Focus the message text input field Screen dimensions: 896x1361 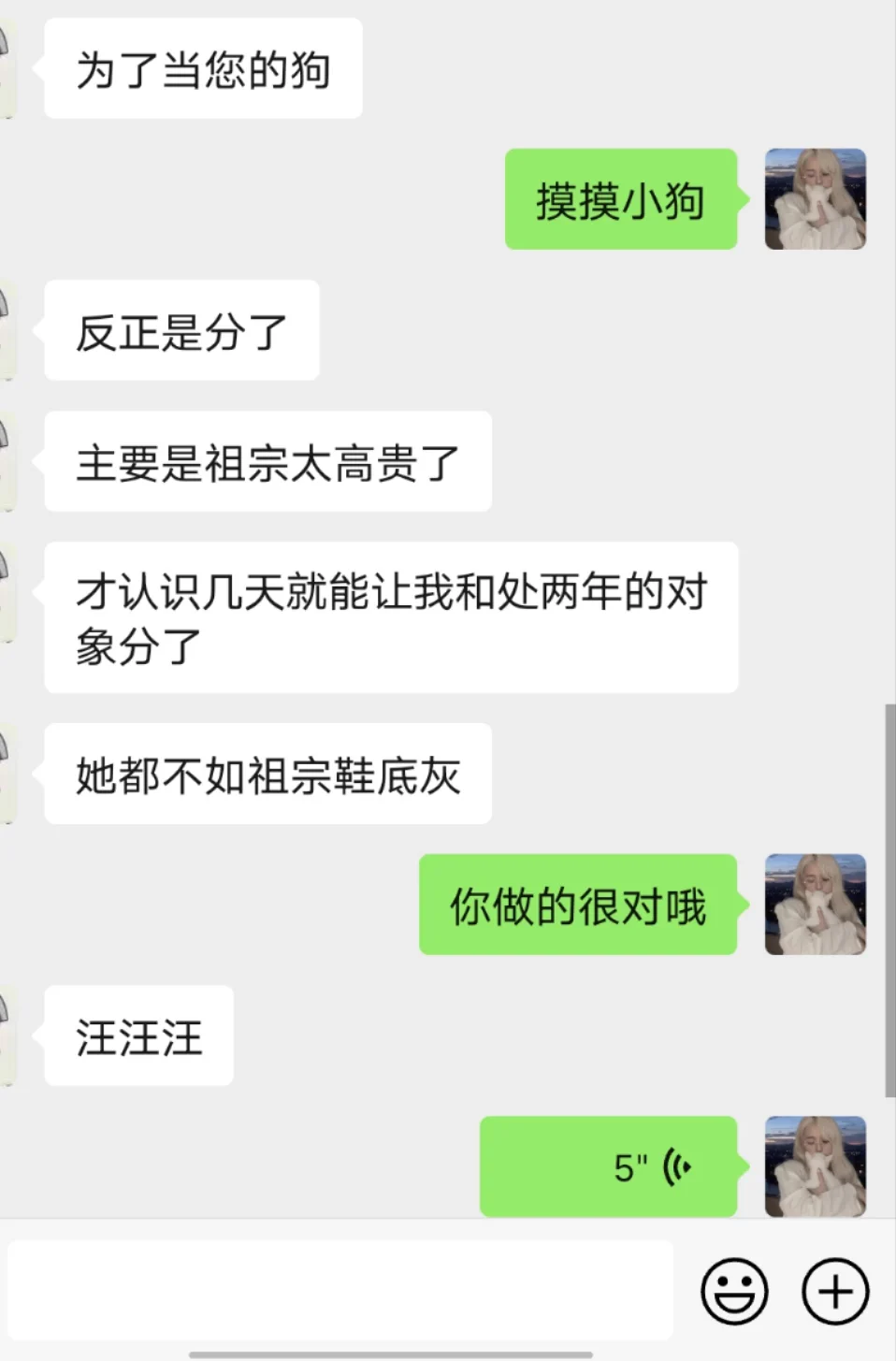(x=340, y=1291)
